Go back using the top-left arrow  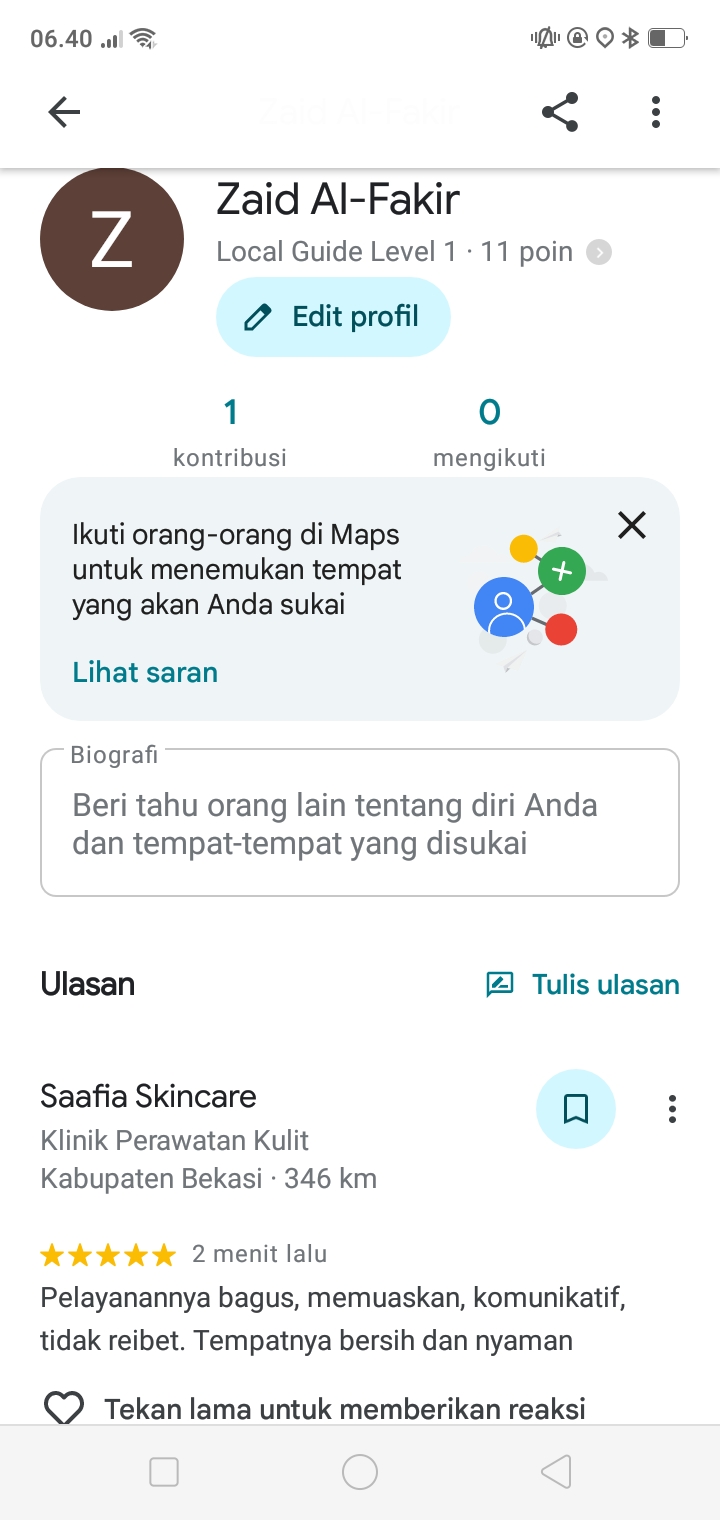tap(64, 112)
